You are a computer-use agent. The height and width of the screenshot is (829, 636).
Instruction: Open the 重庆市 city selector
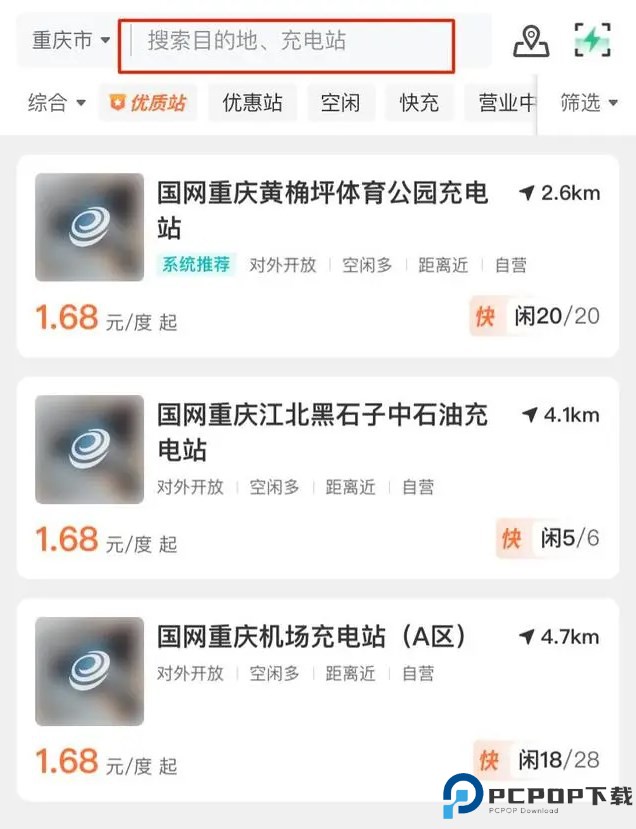(x=70, y=41)
